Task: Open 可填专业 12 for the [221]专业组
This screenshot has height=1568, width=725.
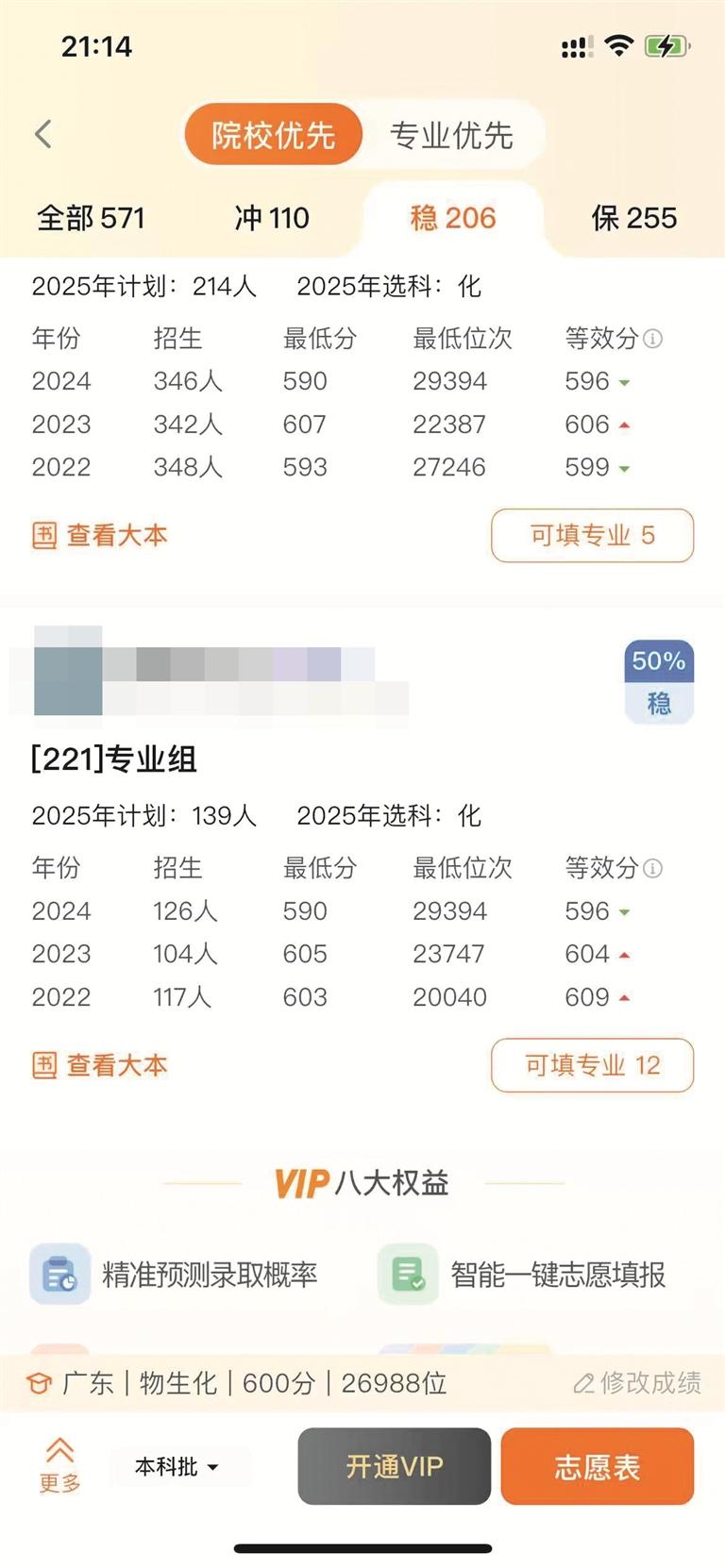Action: tap(592, 1065)
